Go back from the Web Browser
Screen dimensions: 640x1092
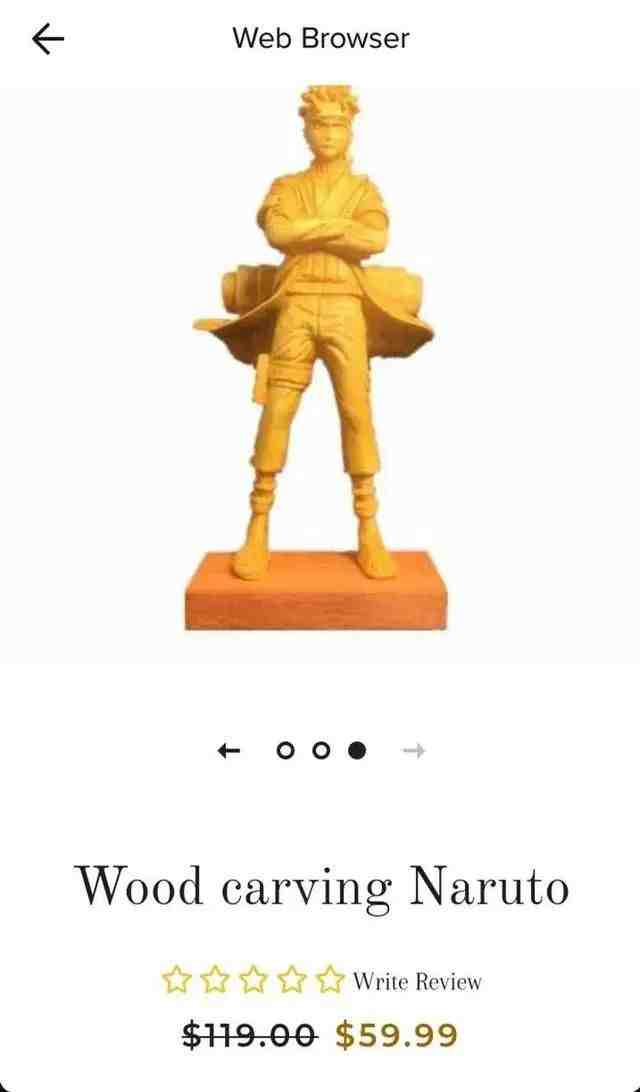48,39
